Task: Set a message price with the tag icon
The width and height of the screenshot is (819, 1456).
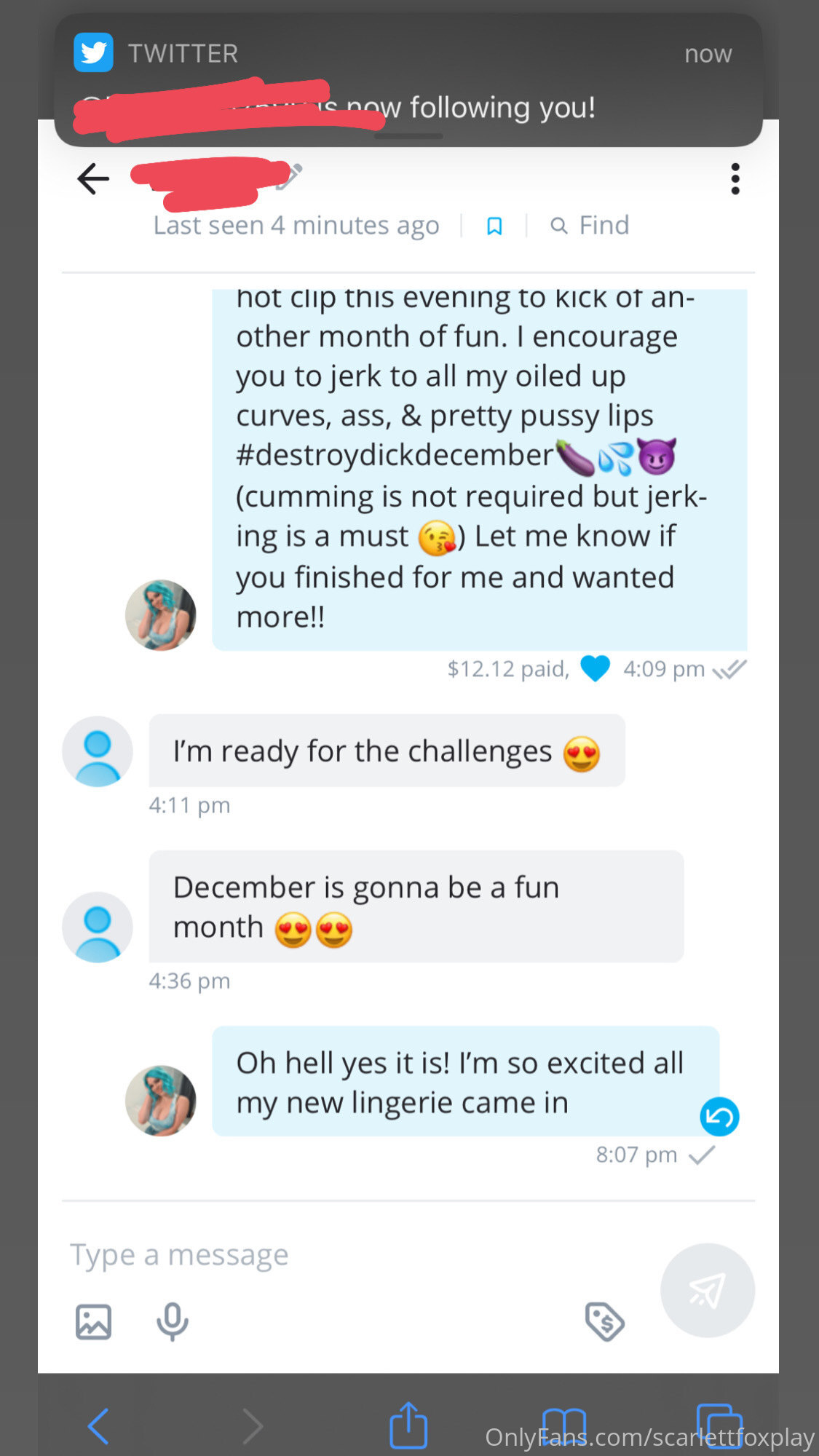Action: (604, 1321)
